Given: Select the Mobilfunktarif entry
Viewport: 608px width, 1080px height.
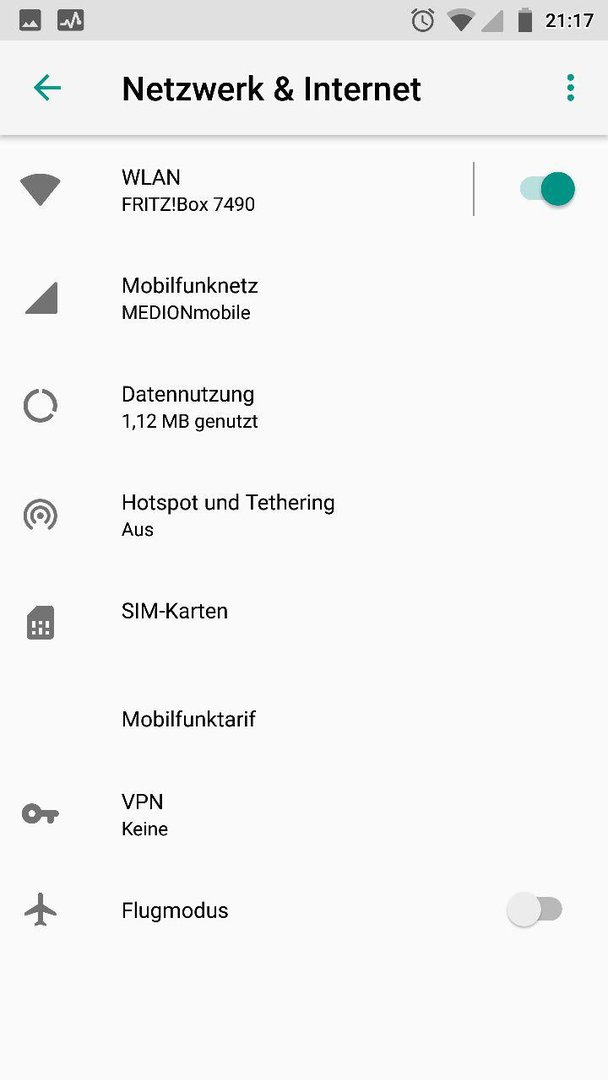Looking at the screenshot, I should pyautogui.click(x=304, y=719).
